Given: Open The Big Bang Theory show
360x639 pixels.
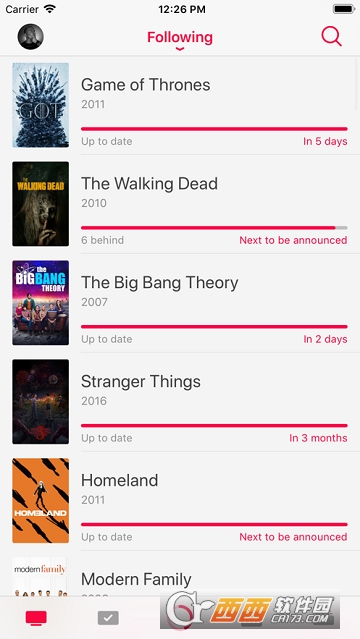Looking at the screenshot, I should (x=180, y=303).
